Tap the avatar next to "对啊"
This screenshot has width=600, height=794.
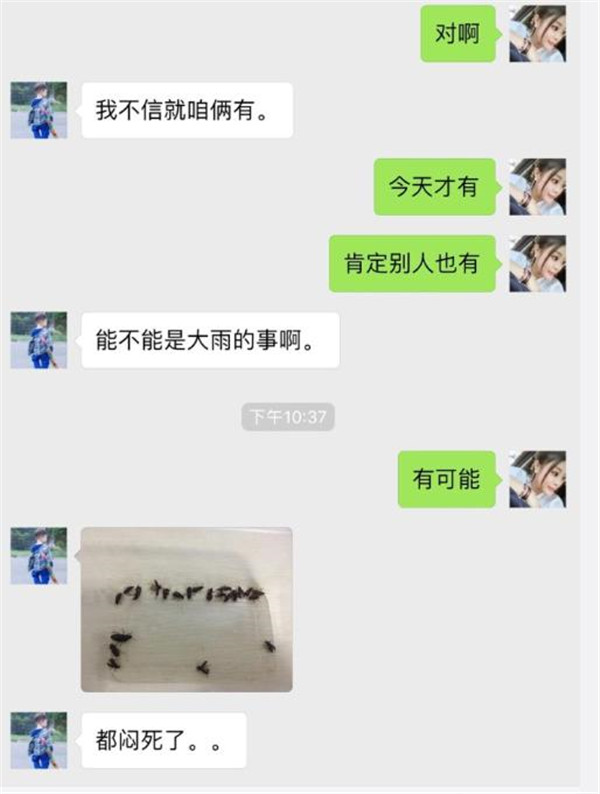537,33
